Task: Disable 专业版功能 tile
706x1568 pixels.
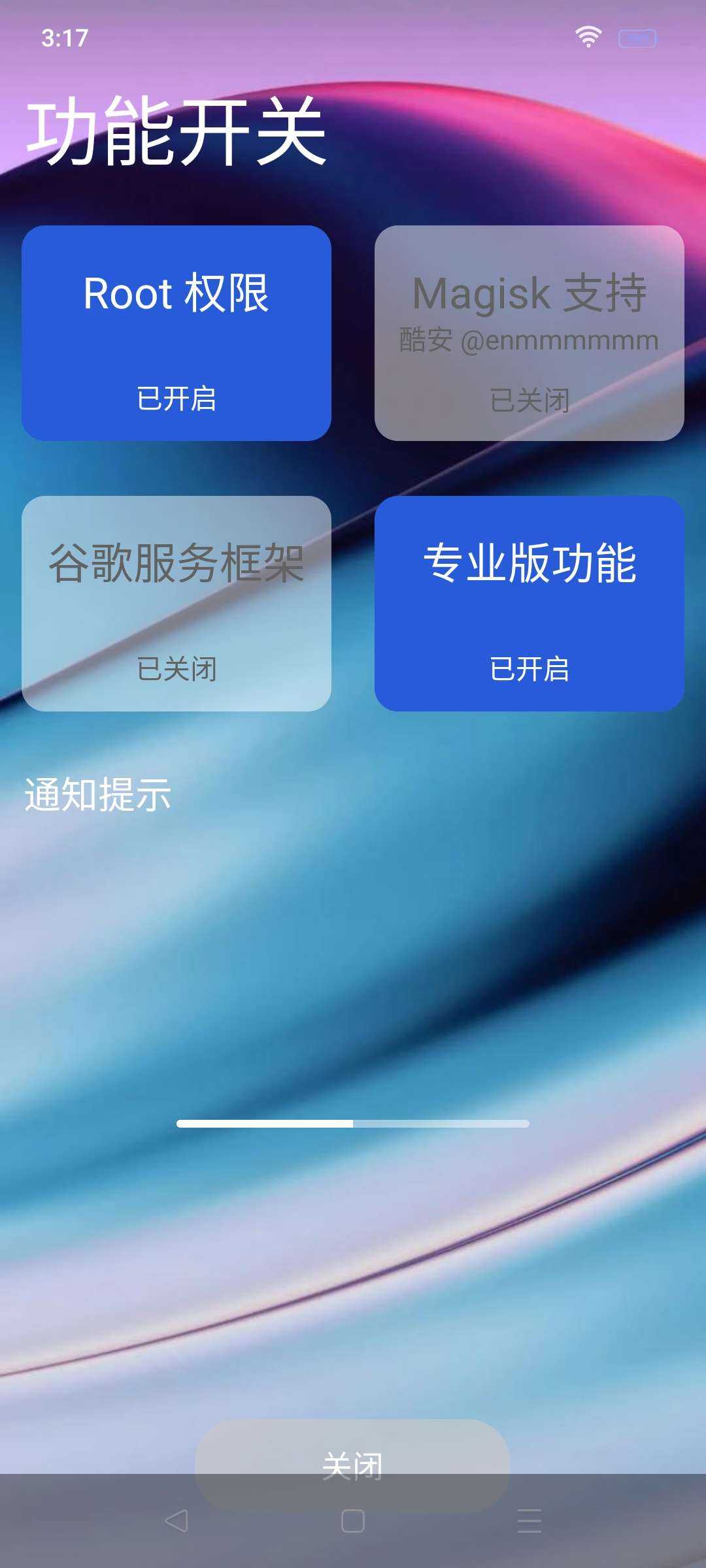Action: tap(529, 603)
